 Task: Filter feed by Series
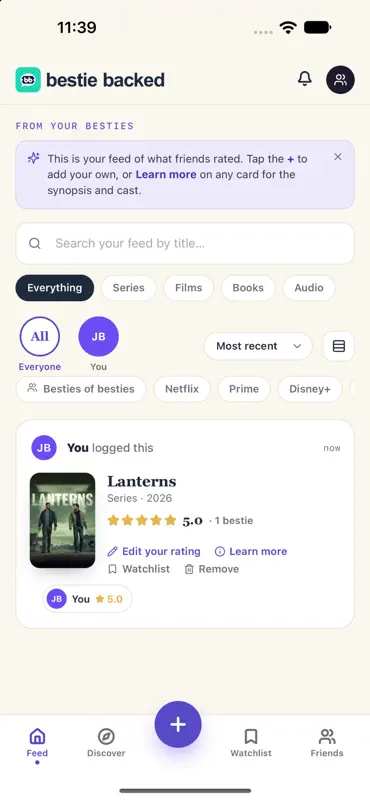pos(129,288)
